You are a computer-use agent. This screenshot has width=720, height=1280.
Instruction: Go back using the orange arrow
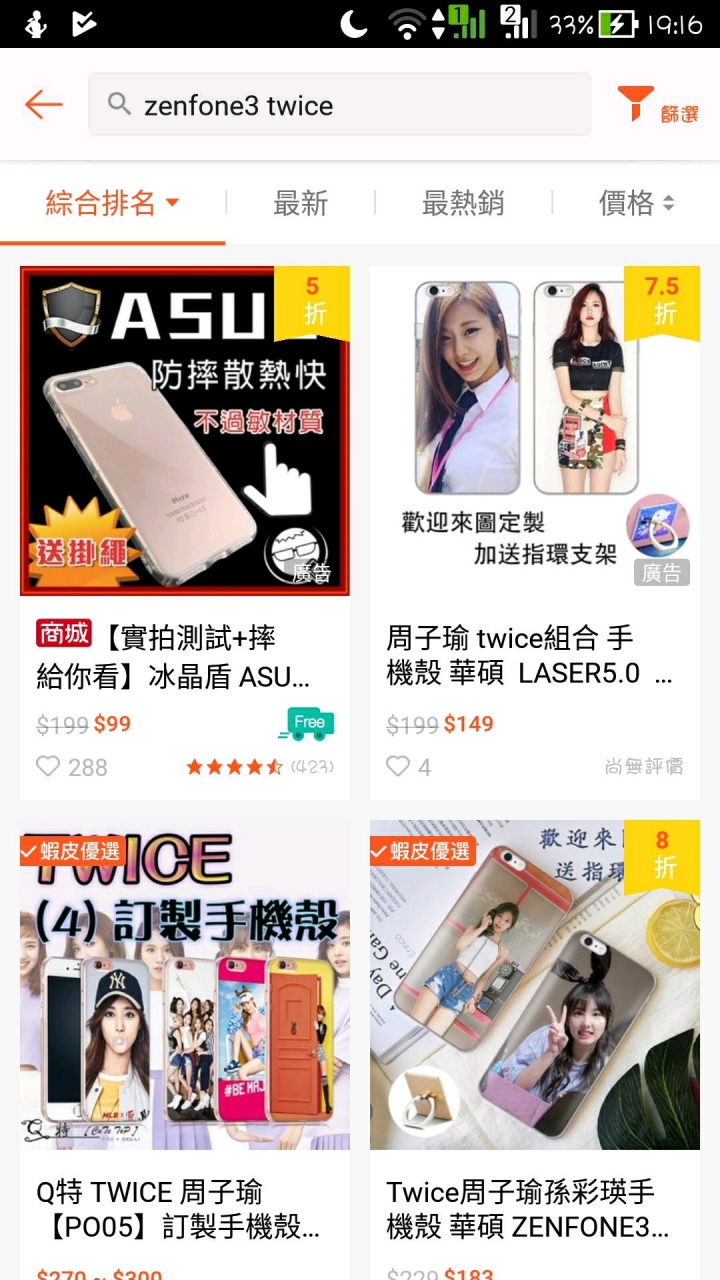point(44,104)
